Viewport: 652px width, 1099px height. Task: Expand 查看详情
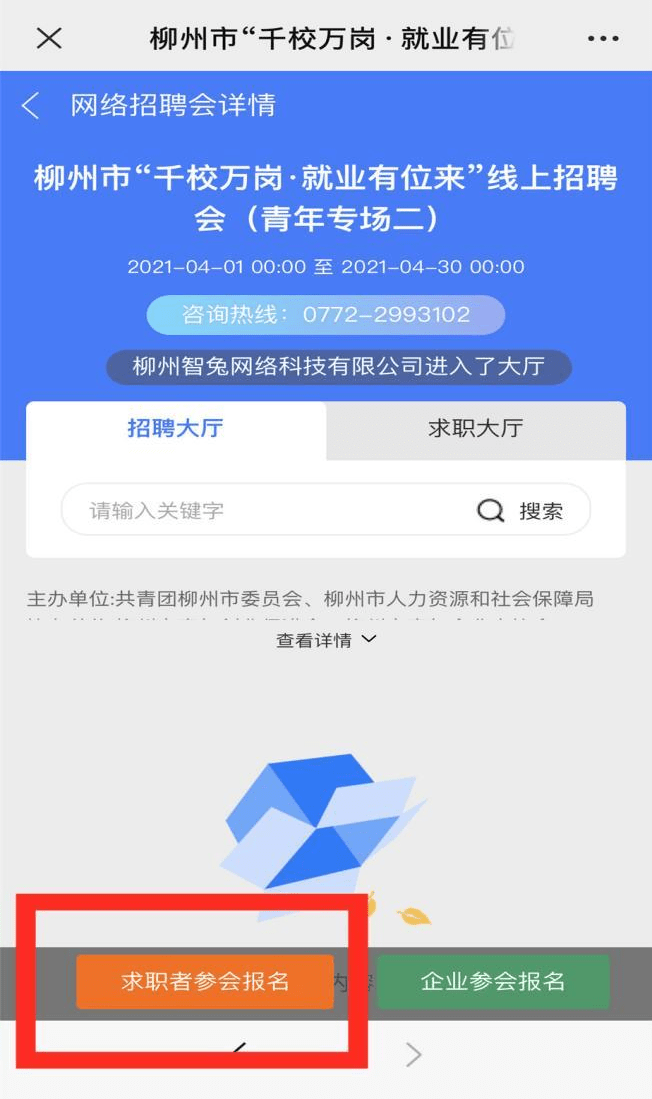pyautogui.click(x=326, y=640)
